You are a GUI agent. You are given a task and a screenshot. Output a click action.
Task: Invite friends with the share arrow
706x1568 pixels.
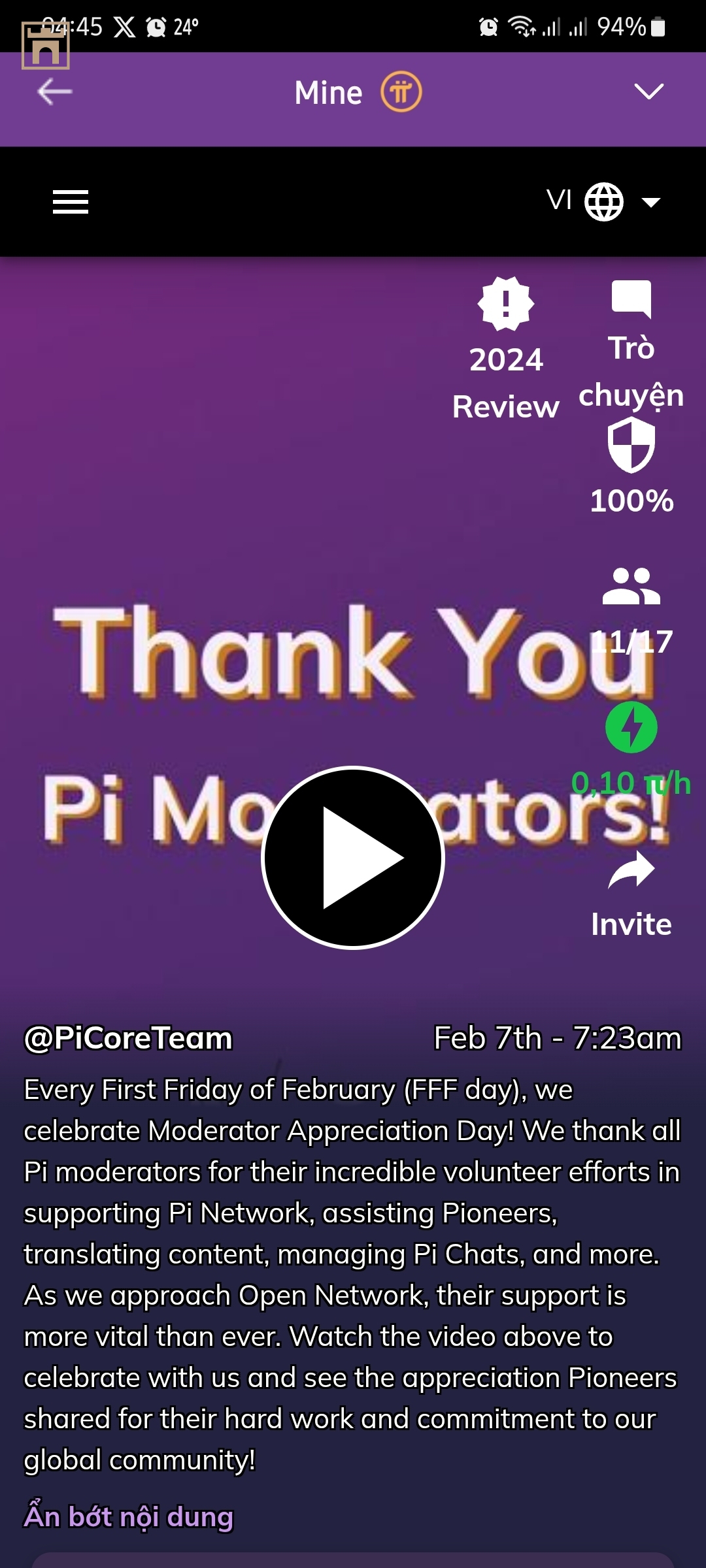pyautogui.click(x=631, y=892)
